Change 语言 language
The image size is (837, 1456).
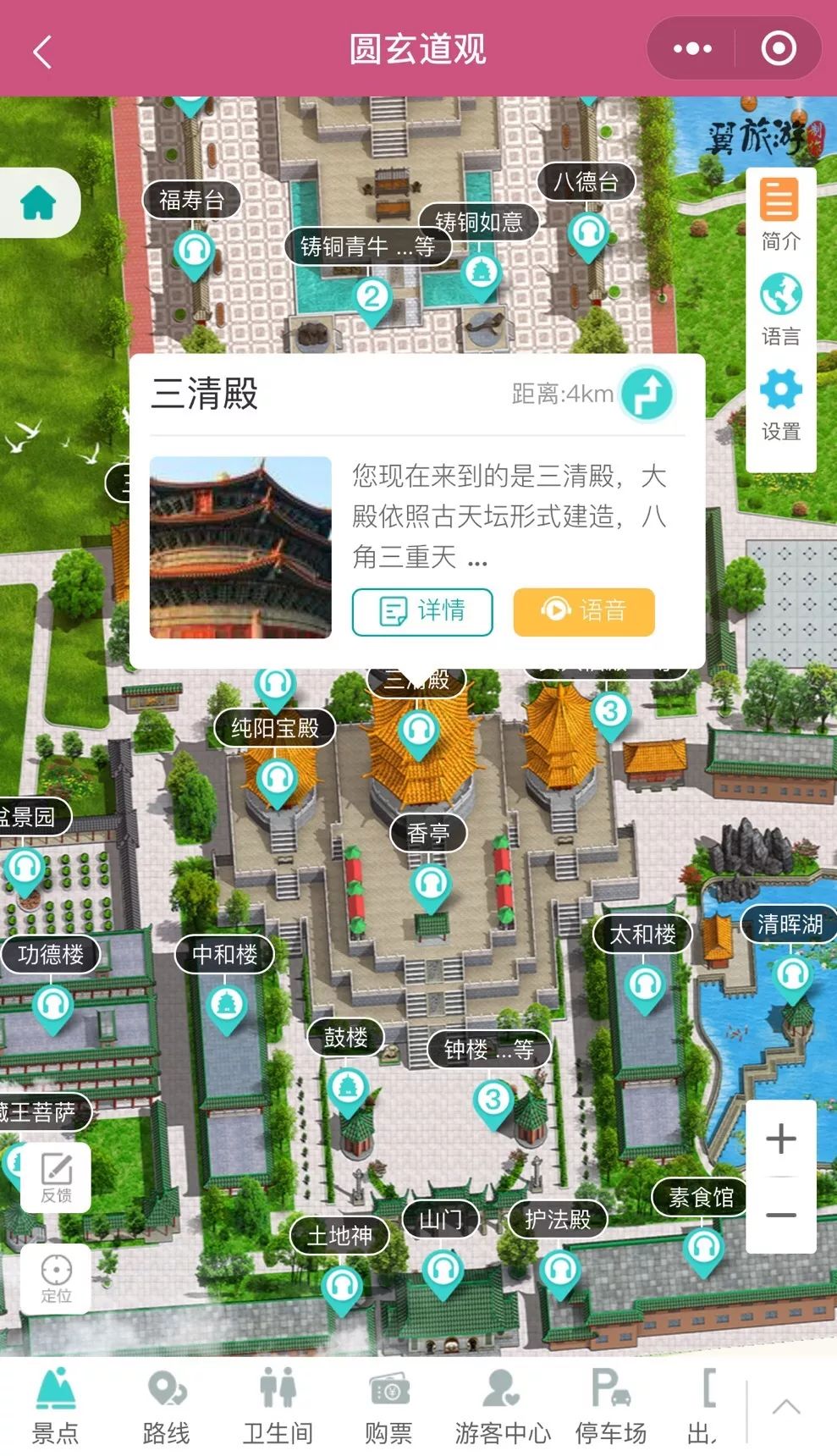780,310
